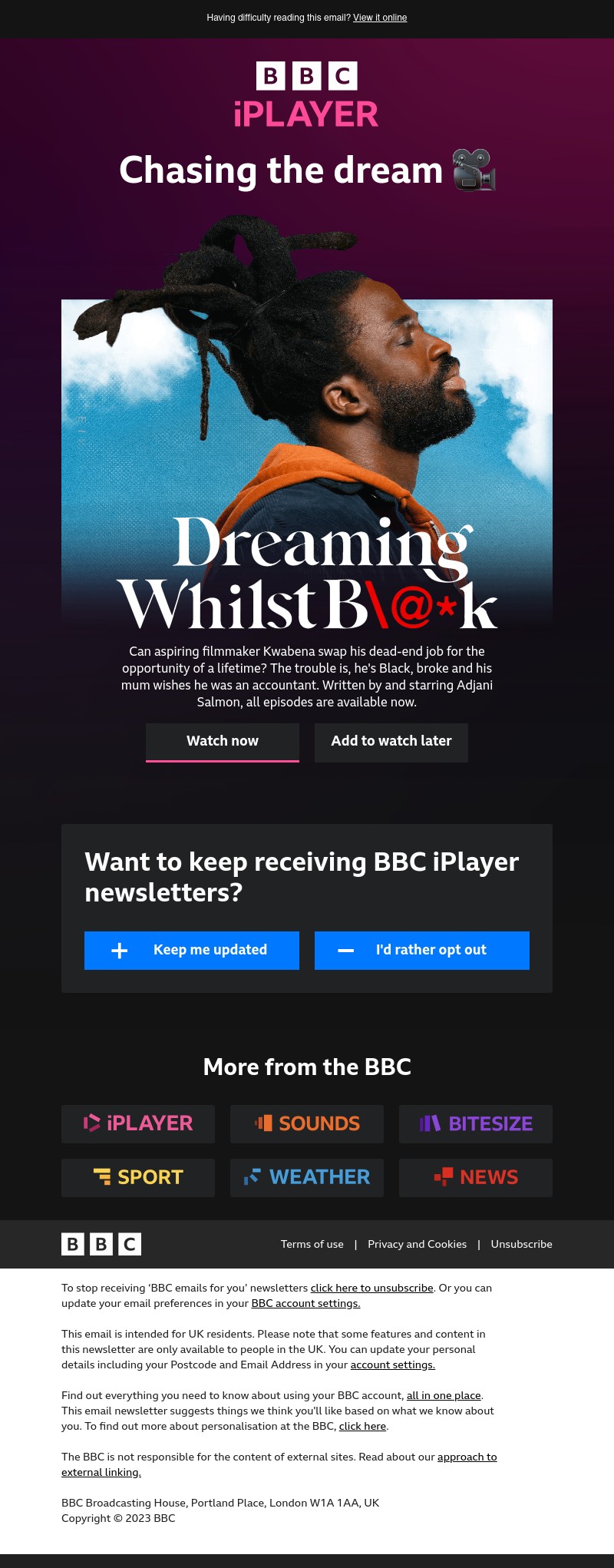The image size is (614, 1568).
Task: Read the approach to external linking
Action: 467,1457
